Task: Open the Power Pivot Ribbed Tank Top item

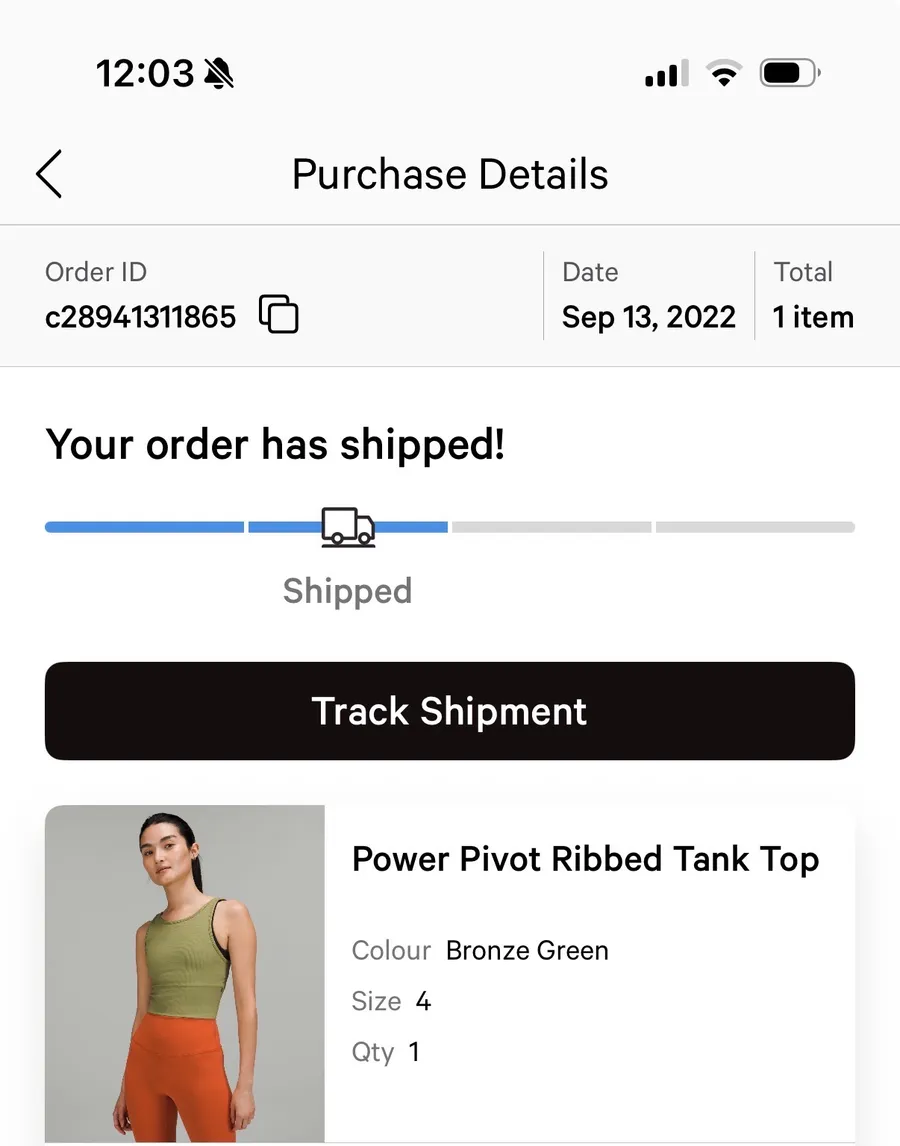Action: 450,974
